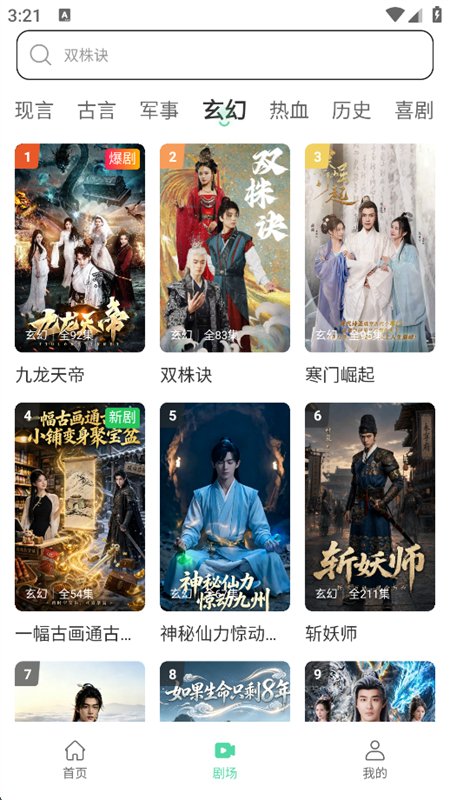Select the 军事 category tab
450x800 pixels.
click(159, 110)
